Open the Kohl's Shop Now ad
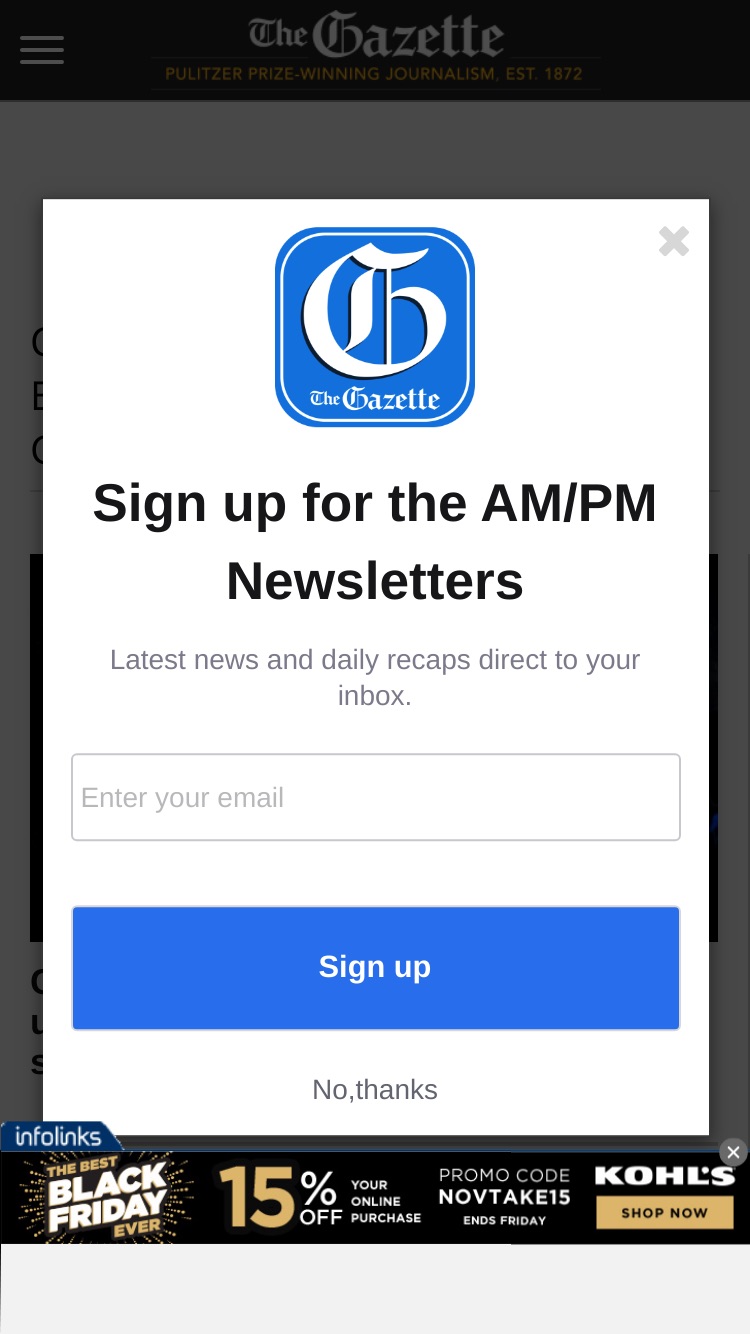The height and width of the screenshot is (1334, 750). (x=665, y=1213)
